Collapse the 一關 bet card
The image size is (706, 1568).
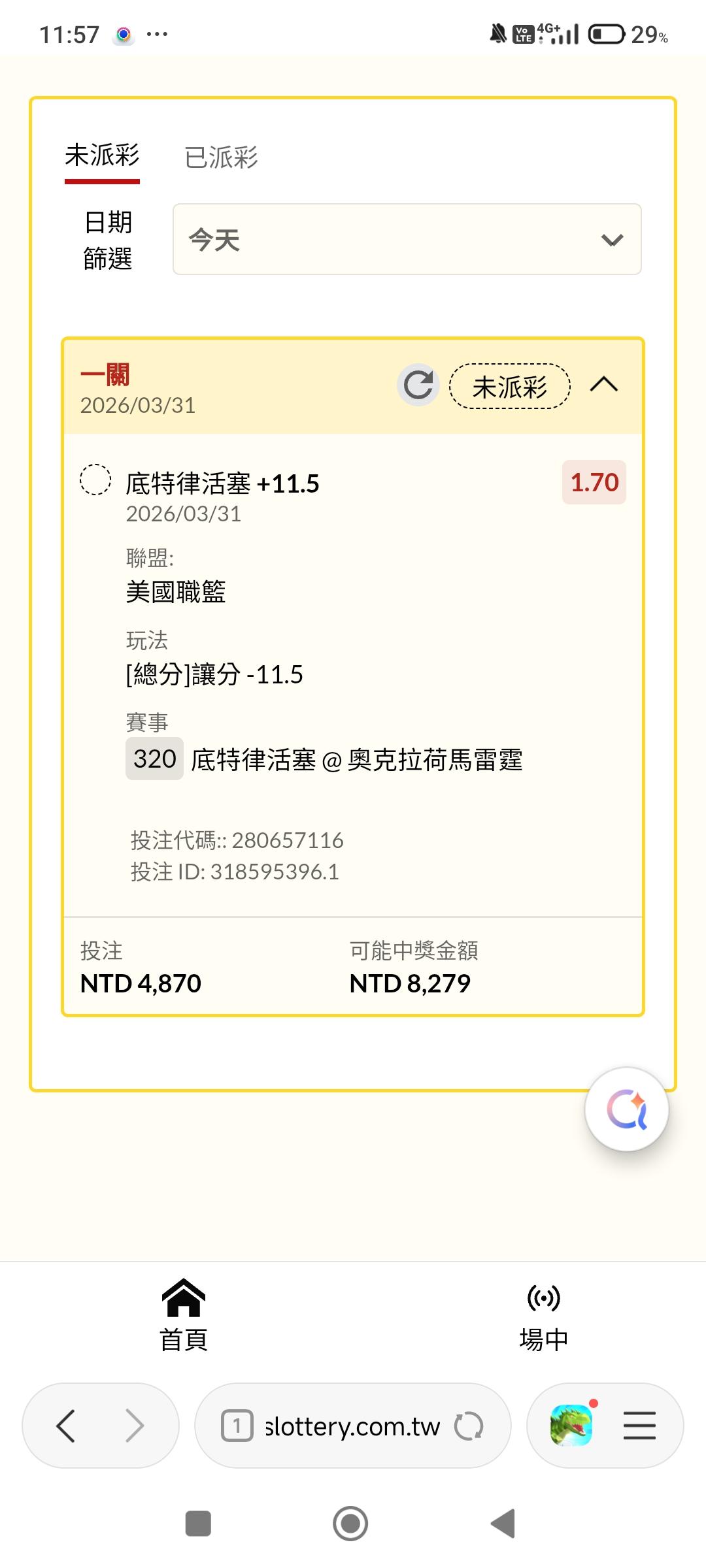(x=603, y=385)
